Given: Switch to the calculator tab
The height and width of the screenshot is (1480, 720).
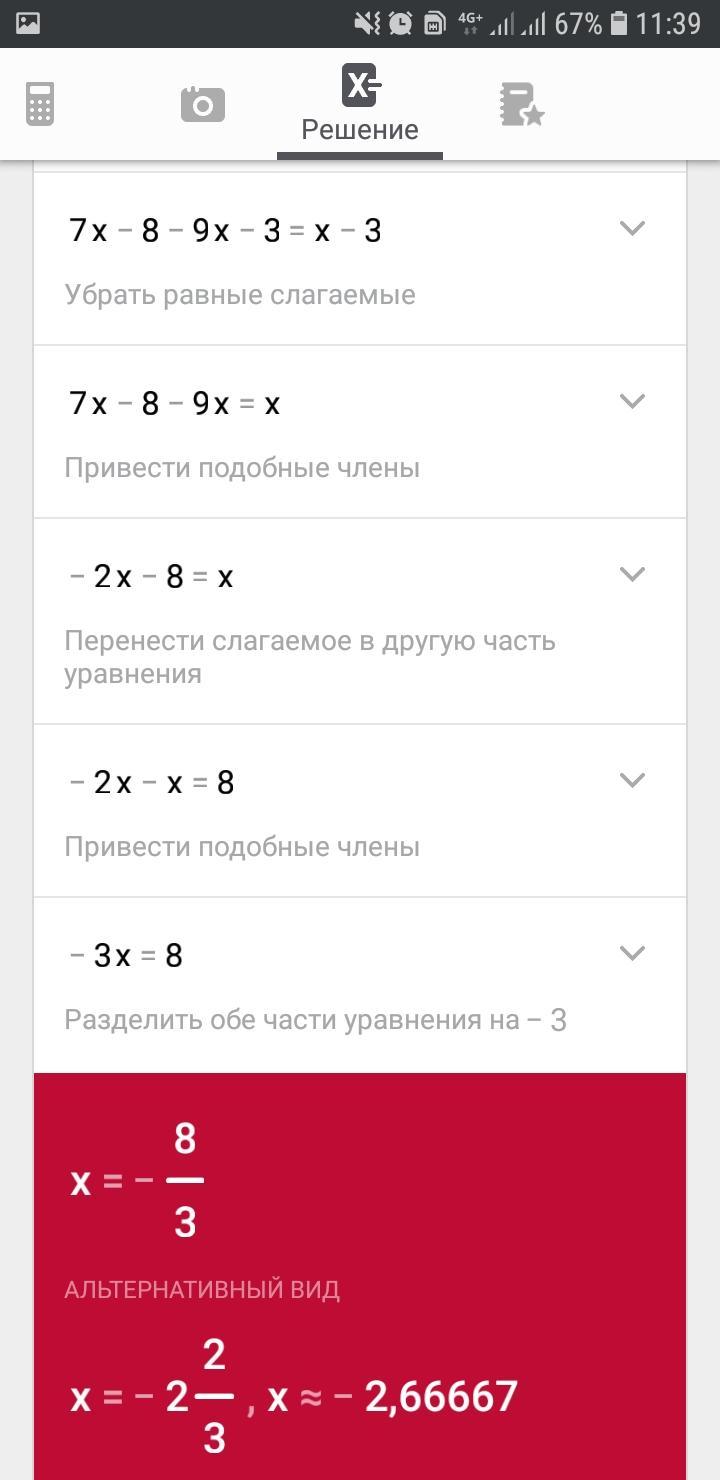Looking at the screenshot, I should [40, 104].
